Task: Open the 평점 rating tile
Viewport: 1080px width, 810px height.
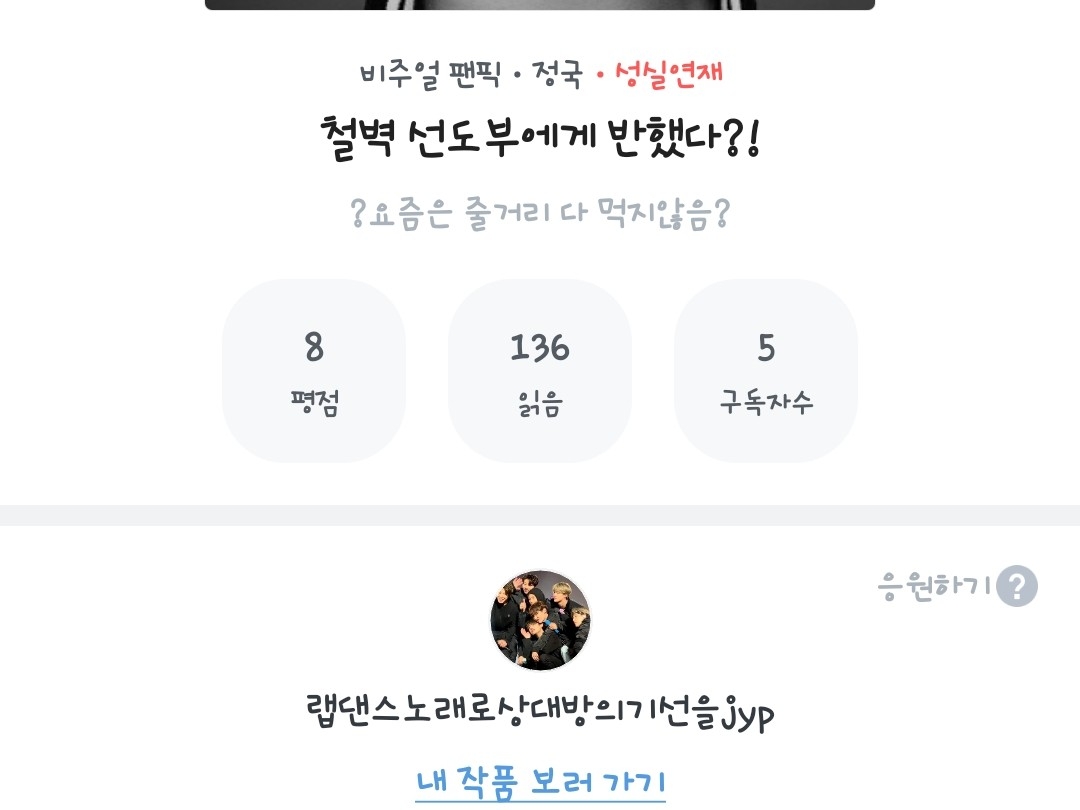Action: (x=314, y=371)
